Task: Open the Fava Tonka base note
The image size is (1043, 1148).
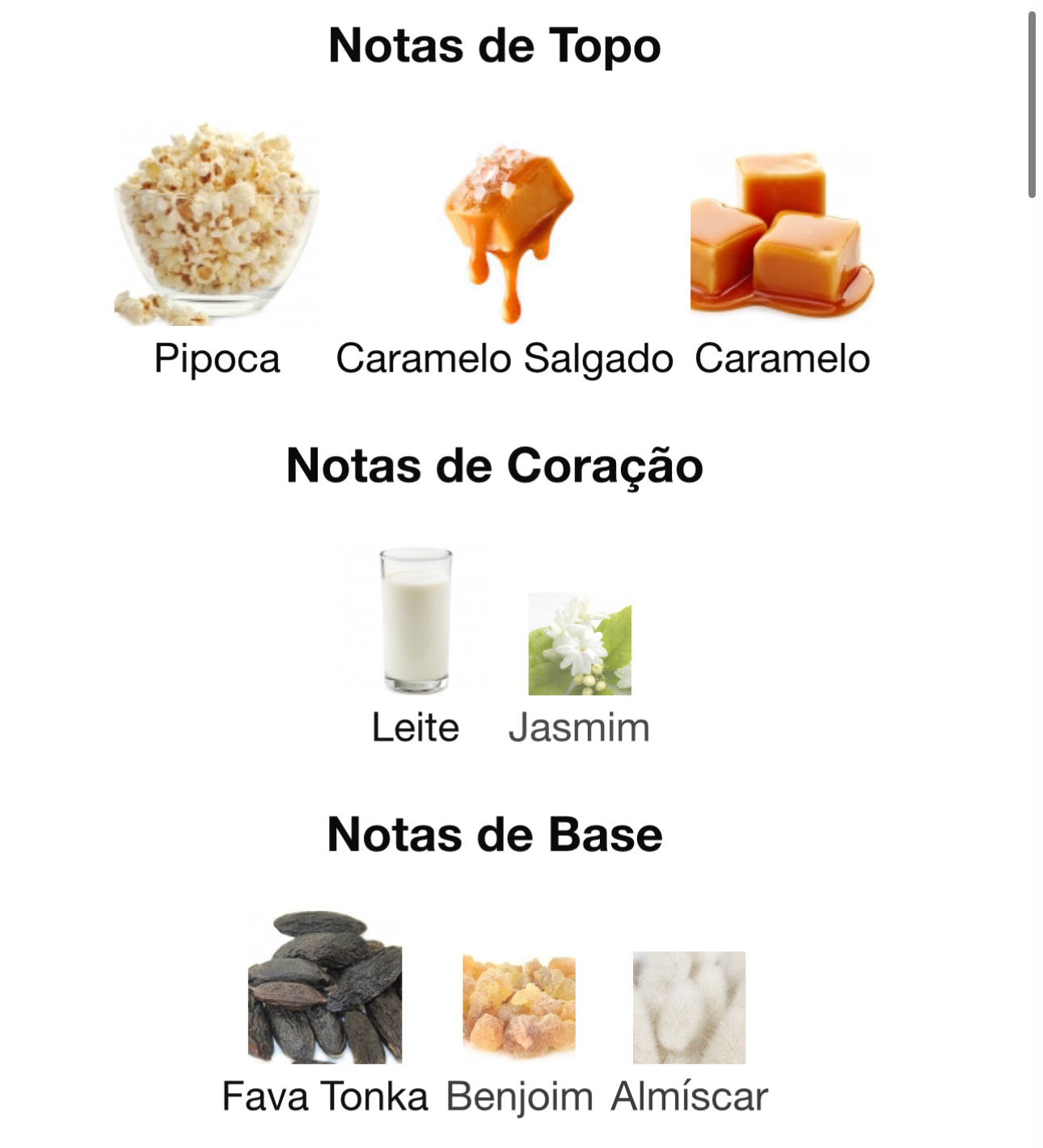Action: pos(325,988)
